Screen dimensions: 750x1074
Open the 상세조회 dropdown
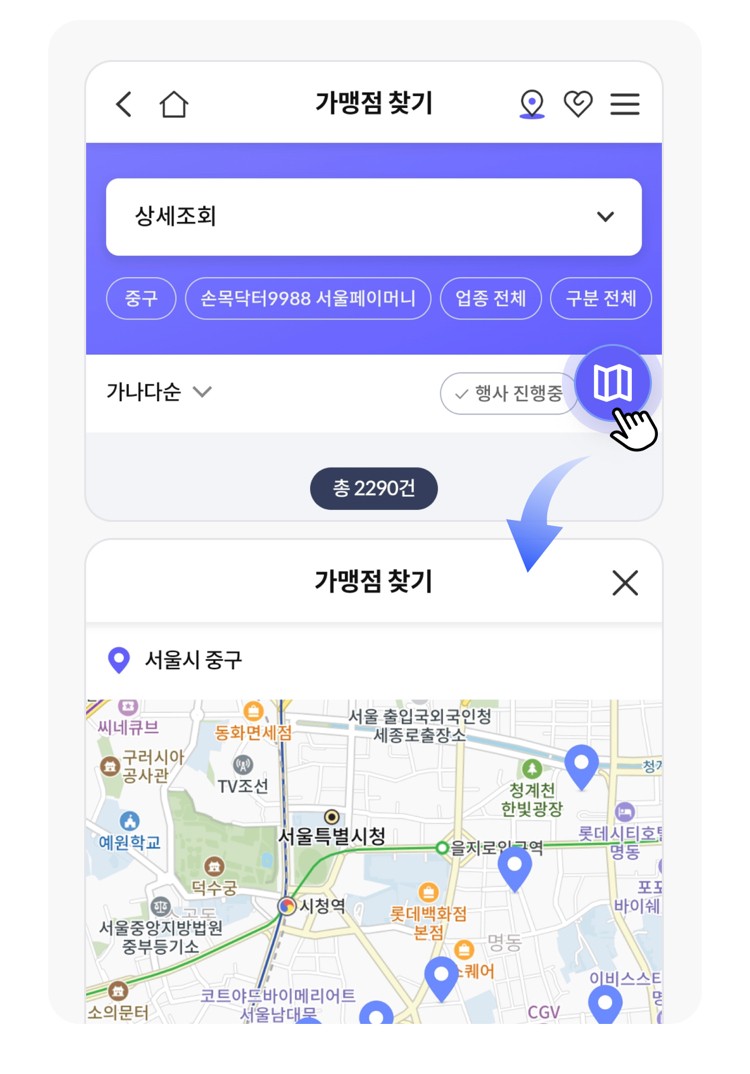(374, 216)
